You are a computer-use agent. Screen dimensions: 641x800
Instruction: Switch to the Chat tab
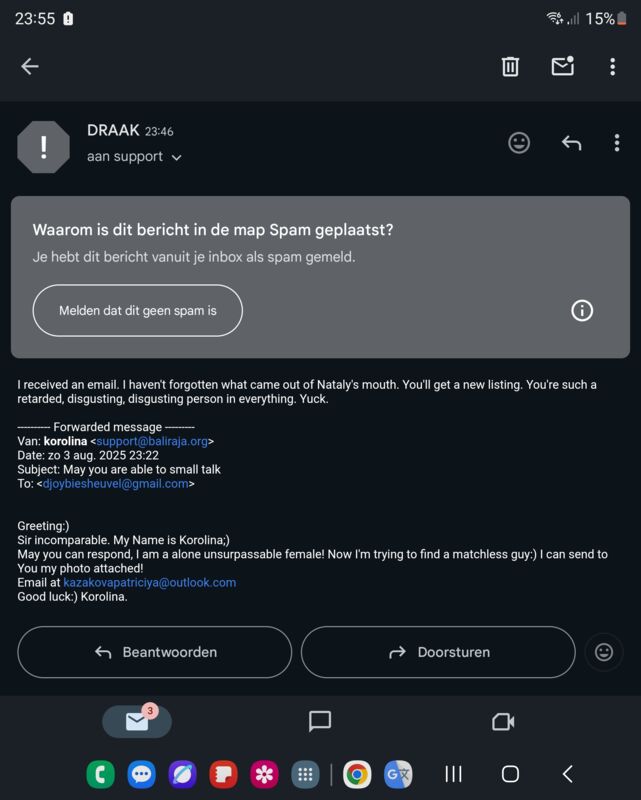(x=320, y=721)
